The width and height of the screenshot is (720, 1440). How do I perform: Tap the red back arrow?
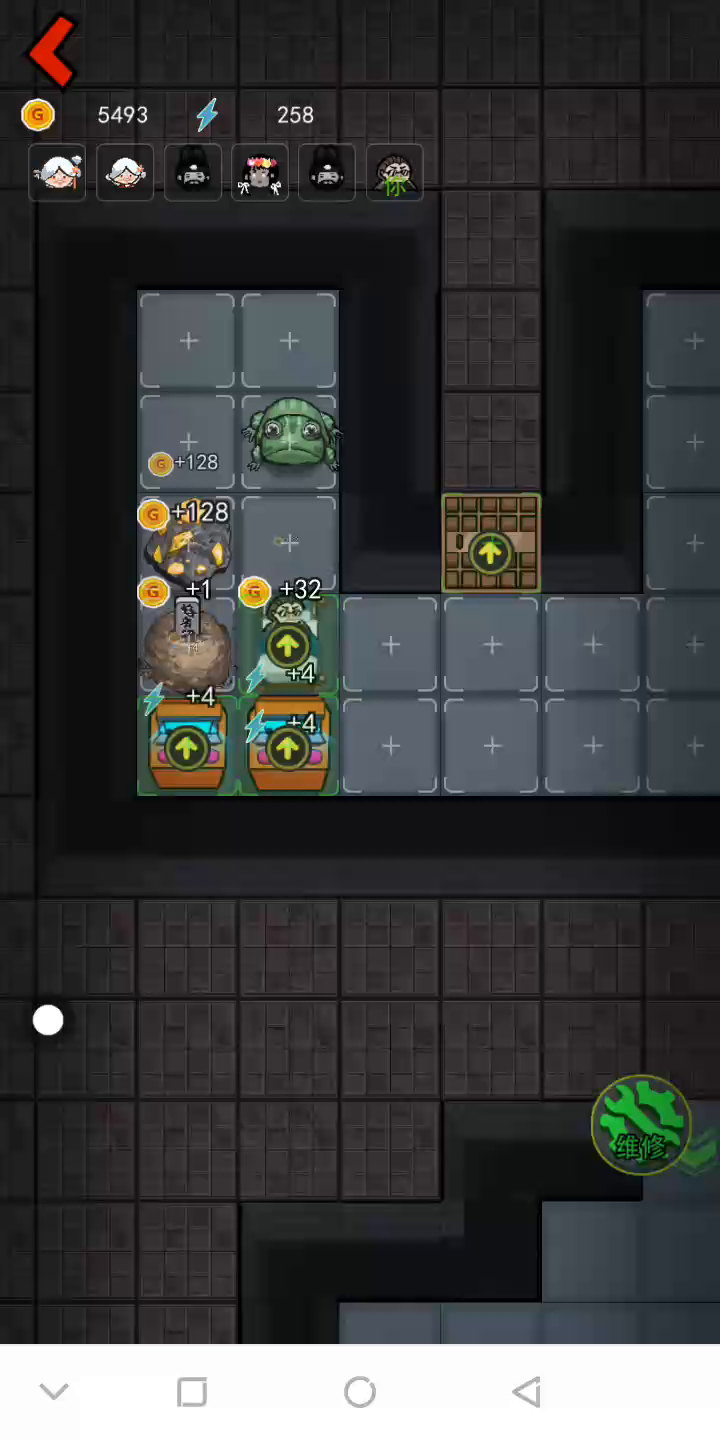click(52, 51)
